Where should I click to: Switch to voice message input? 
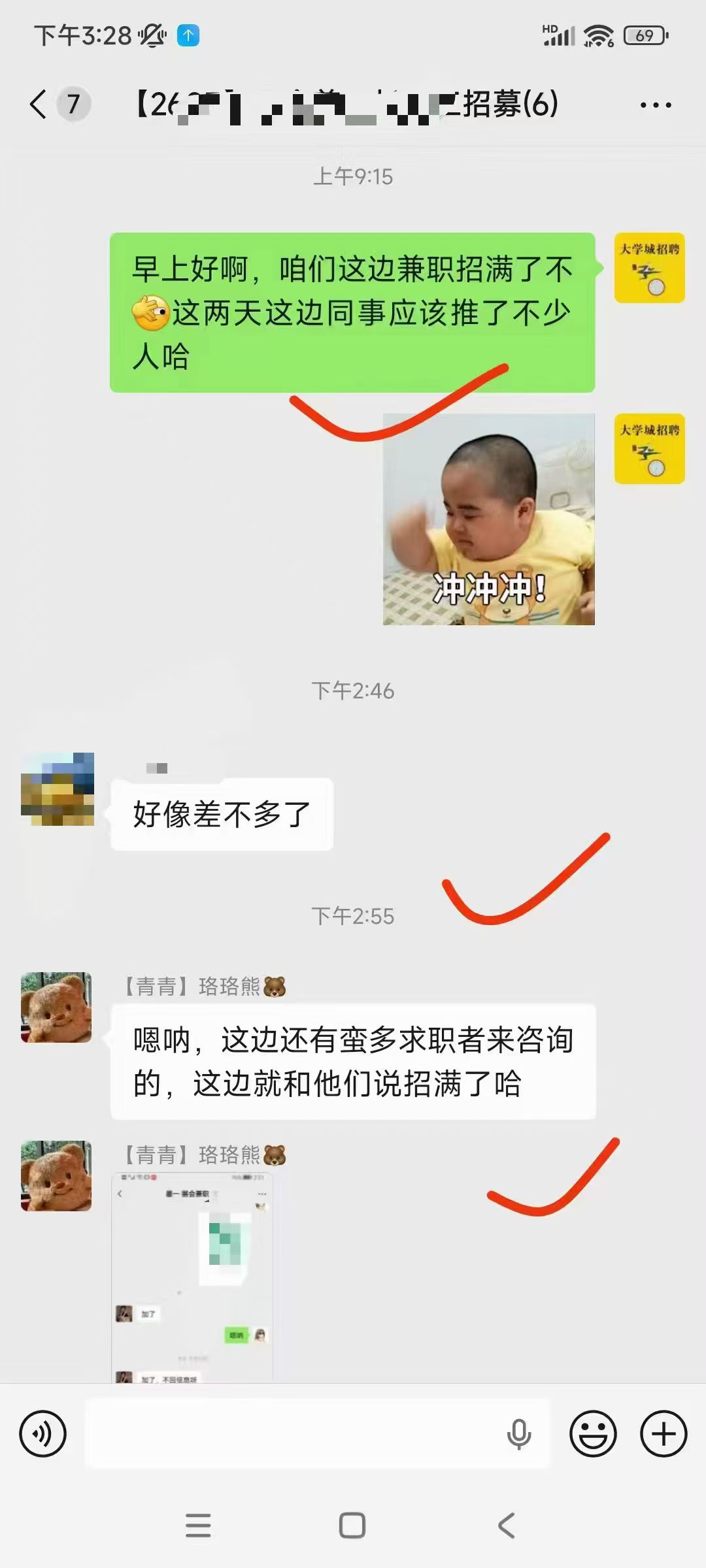point(43,1434)
